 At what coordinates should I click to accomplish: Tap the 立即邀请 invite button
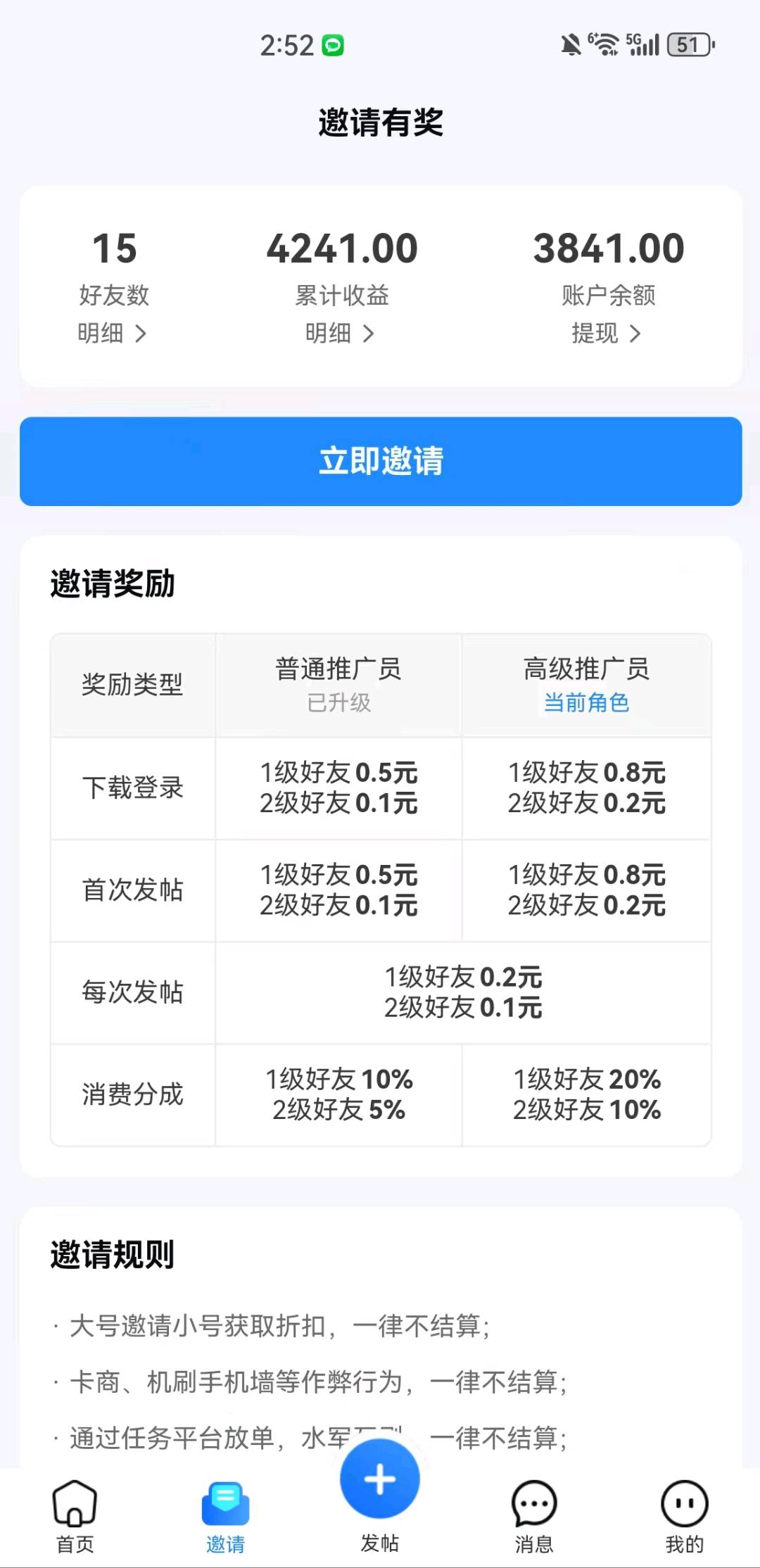tap(381, 461)
